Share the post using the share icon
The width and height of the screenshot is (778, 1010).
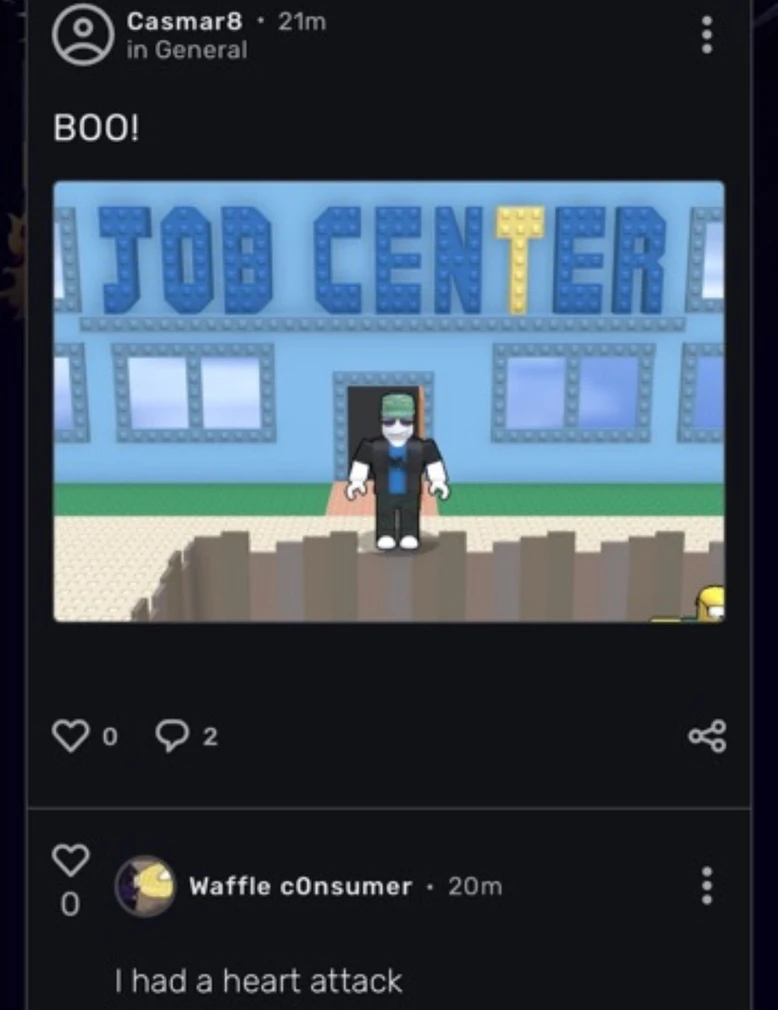(x=708, y=736)
